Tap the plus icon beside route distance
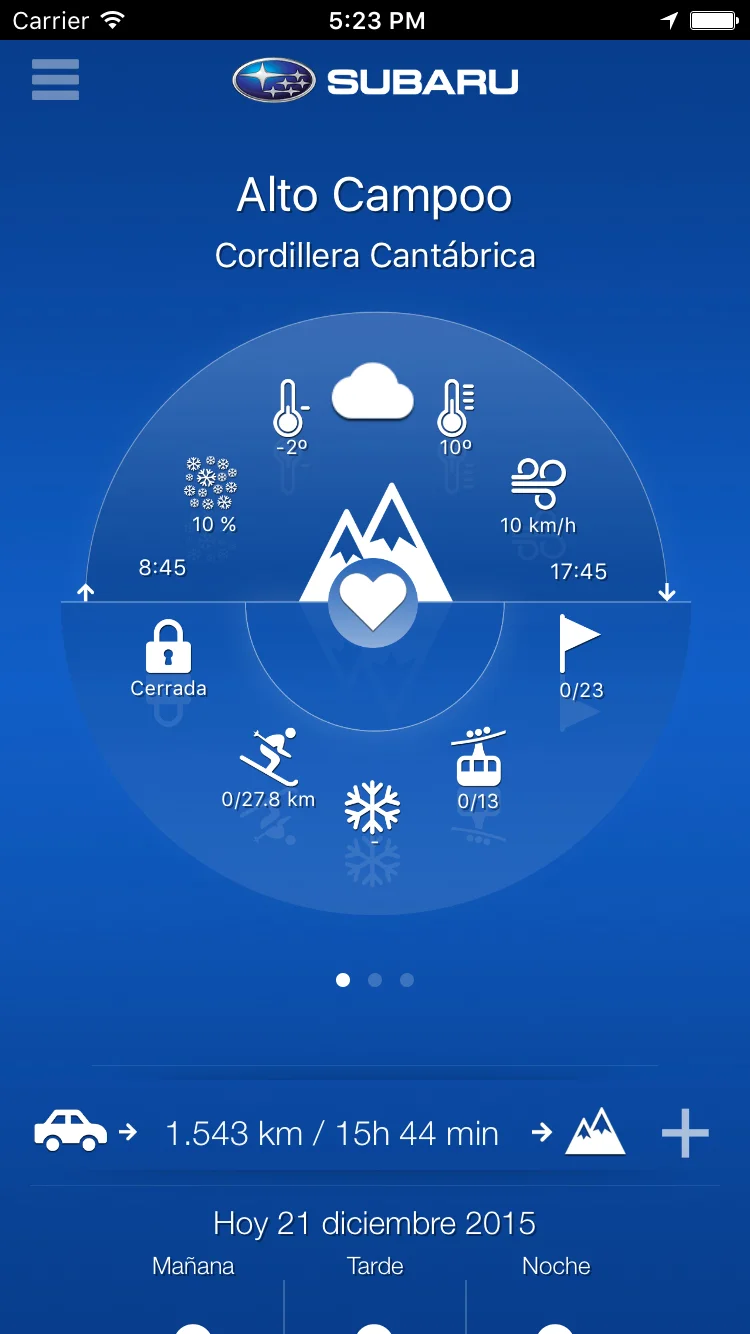Screen dimensions: 750x1334 tap(685, 1134)
